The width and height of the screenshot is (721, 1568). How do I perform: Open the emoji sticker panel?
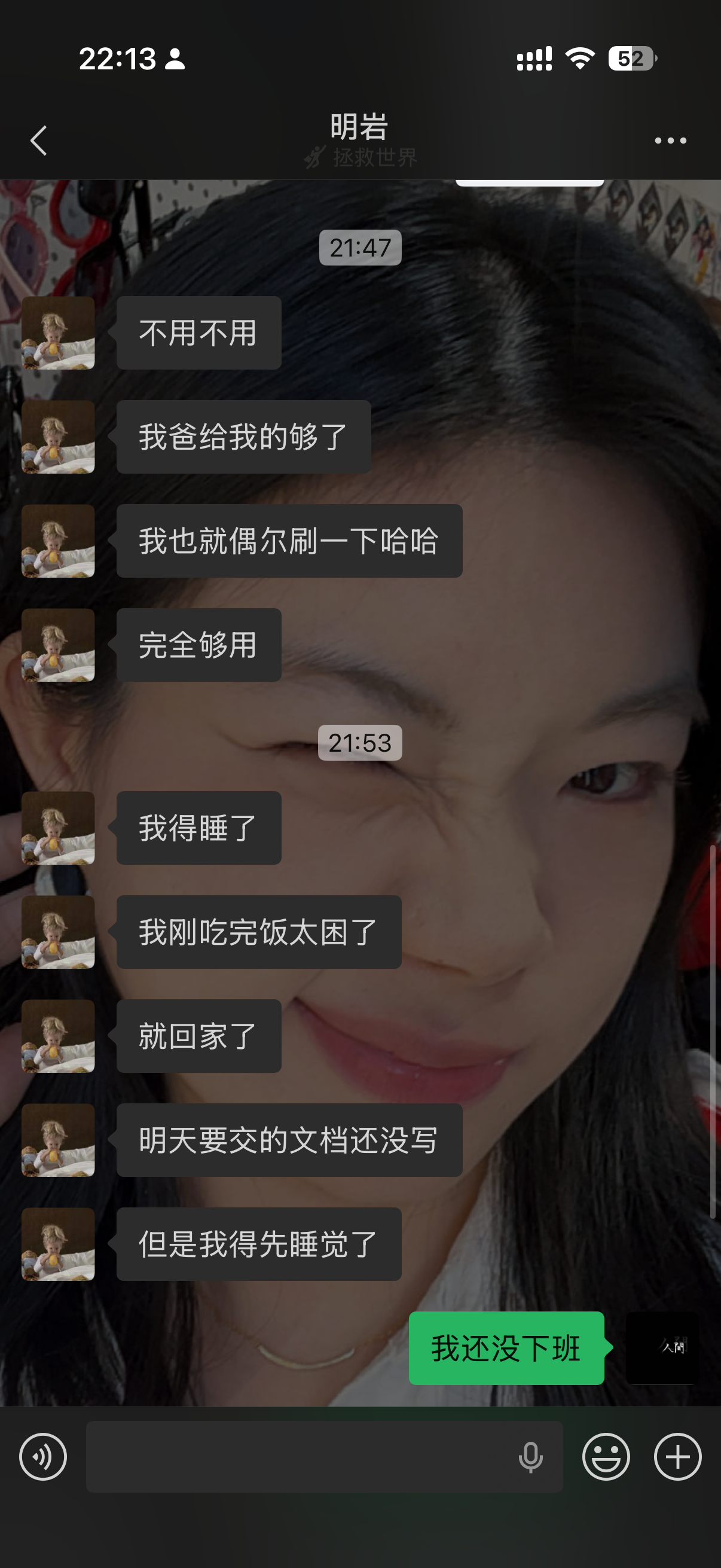(606, 1457)
